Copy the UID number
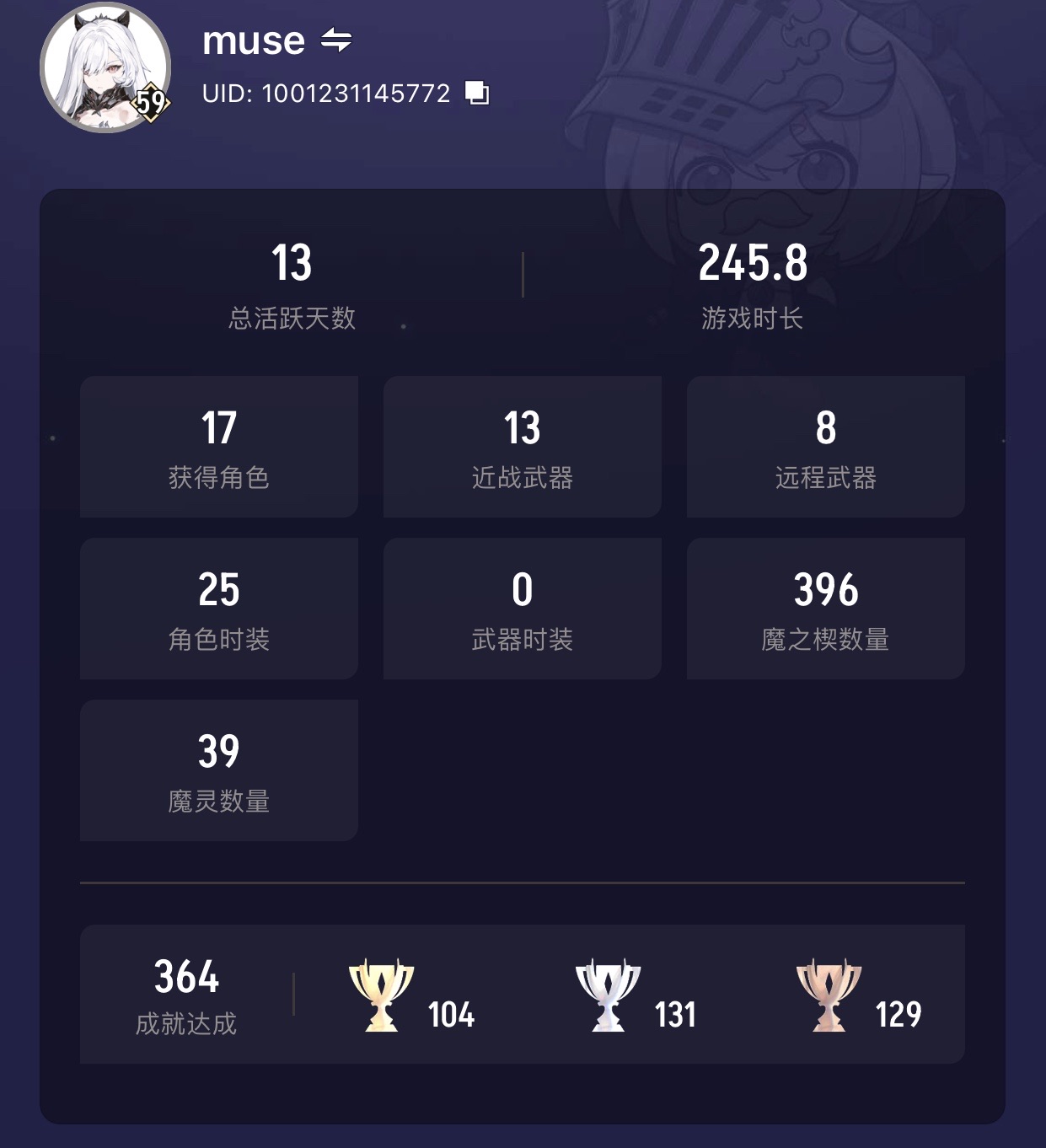Viewport: 1046px width, 1148px height. [477, 93]
